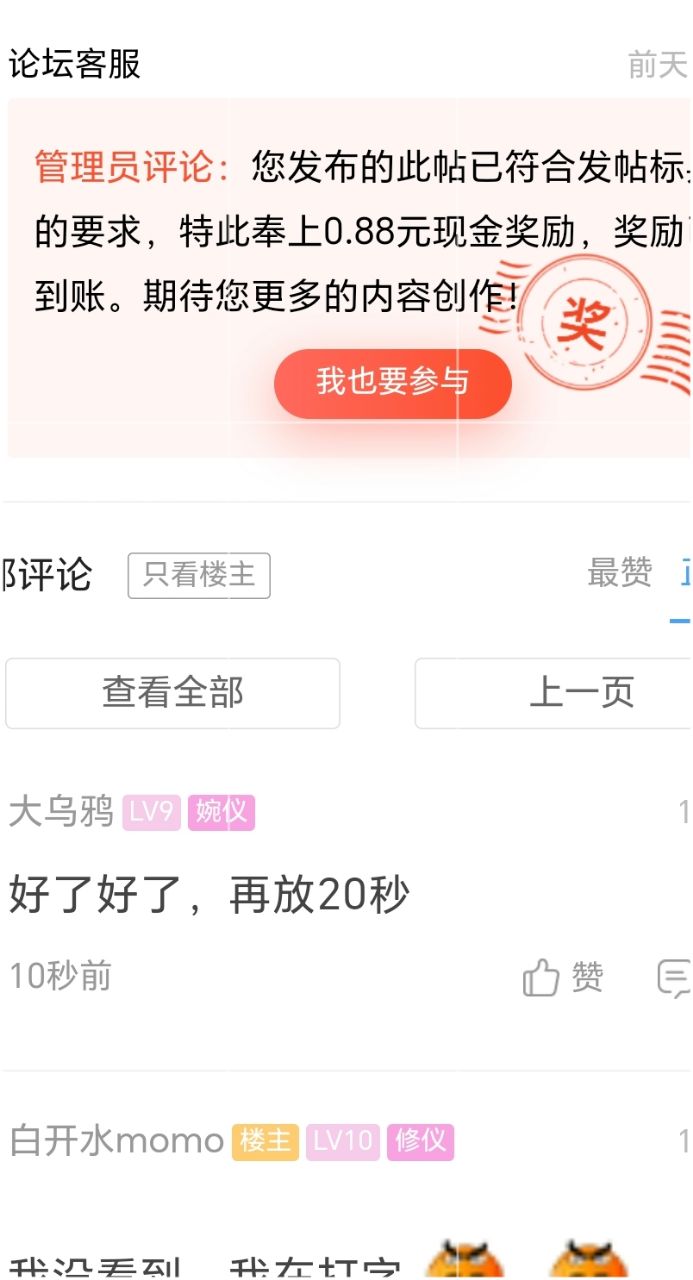Tap the 我也要参与 button
693x1280 pixels.
click(x=392, y=383)
